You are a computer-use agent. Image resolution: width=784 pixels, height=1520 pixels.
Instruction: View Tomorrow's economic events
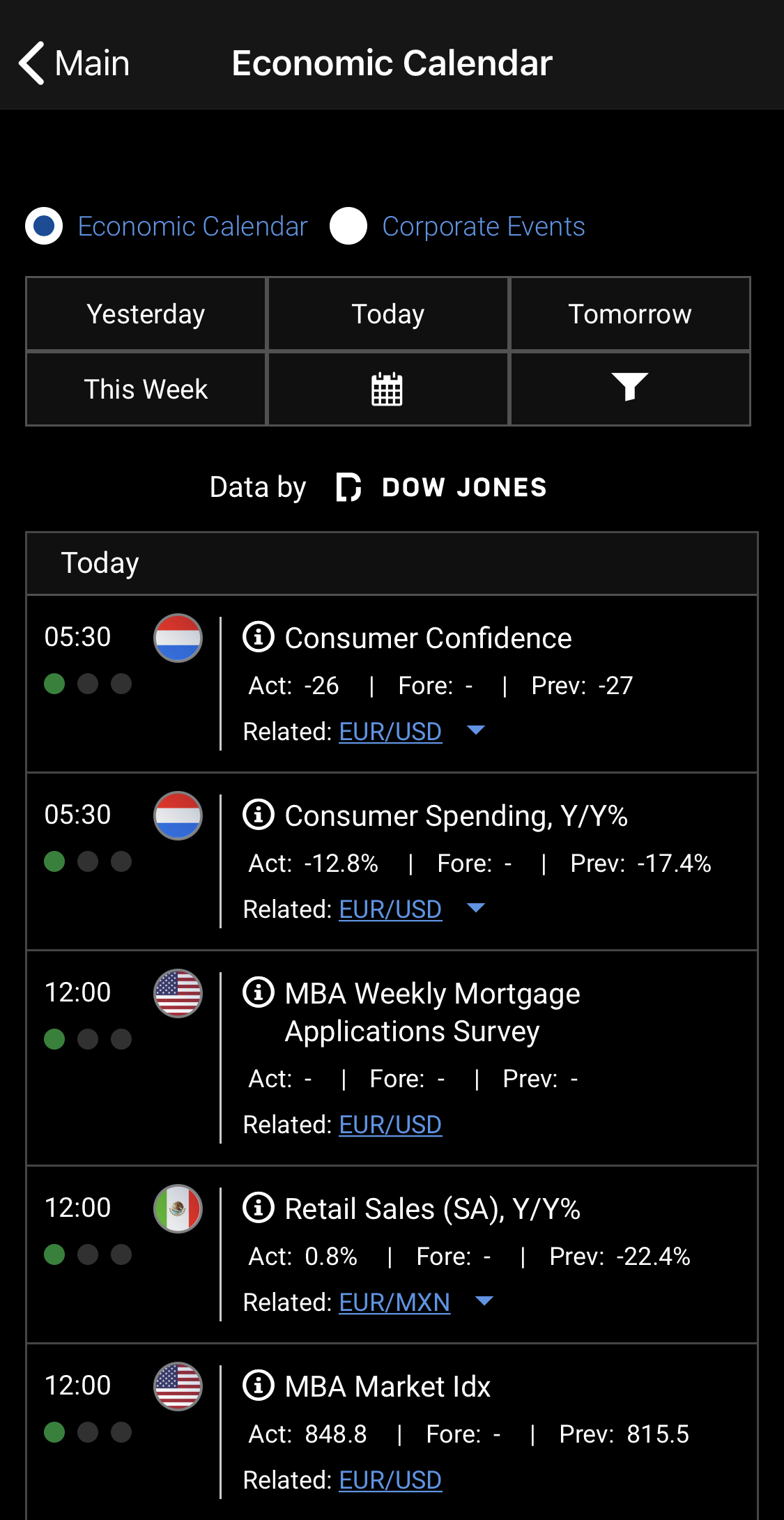coord(630,314)
